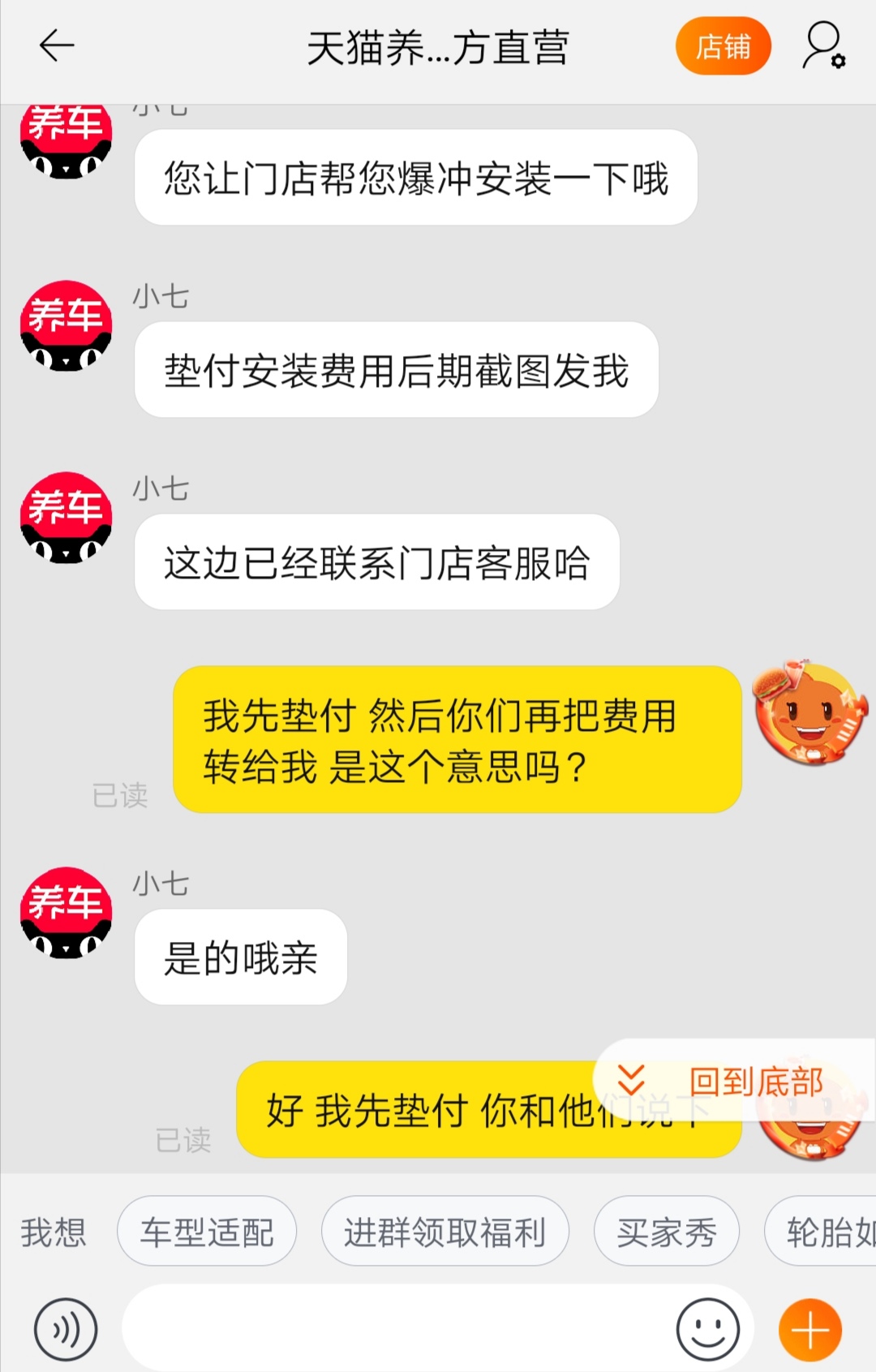Screen dimensions: 876x1372
Task: Tap the voice message microphone icon
Action: coord(63,1328)
